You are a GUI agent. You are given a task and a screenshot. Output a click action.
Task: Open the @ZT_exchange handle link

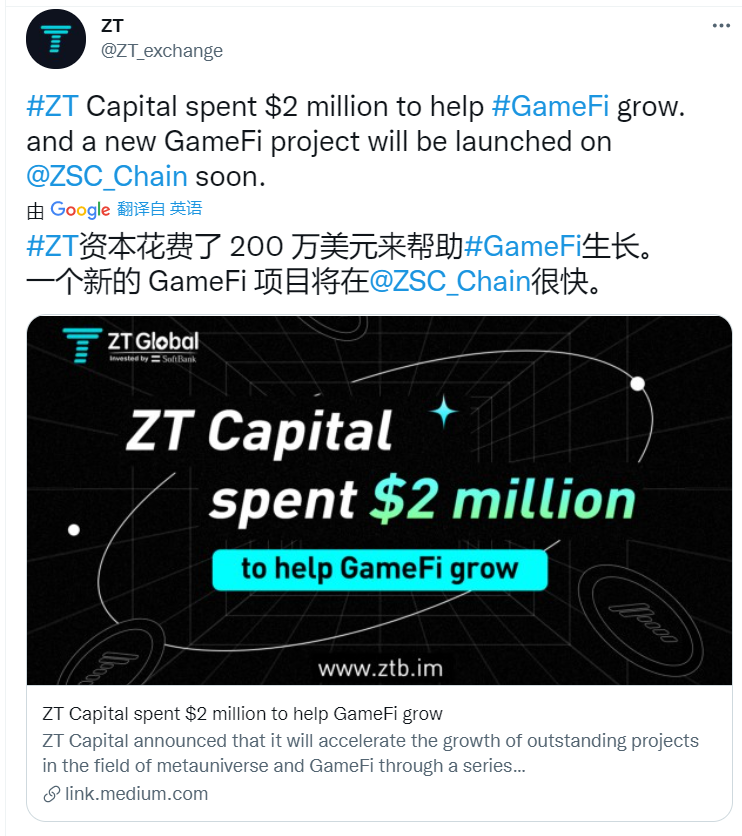coord(162,50)
